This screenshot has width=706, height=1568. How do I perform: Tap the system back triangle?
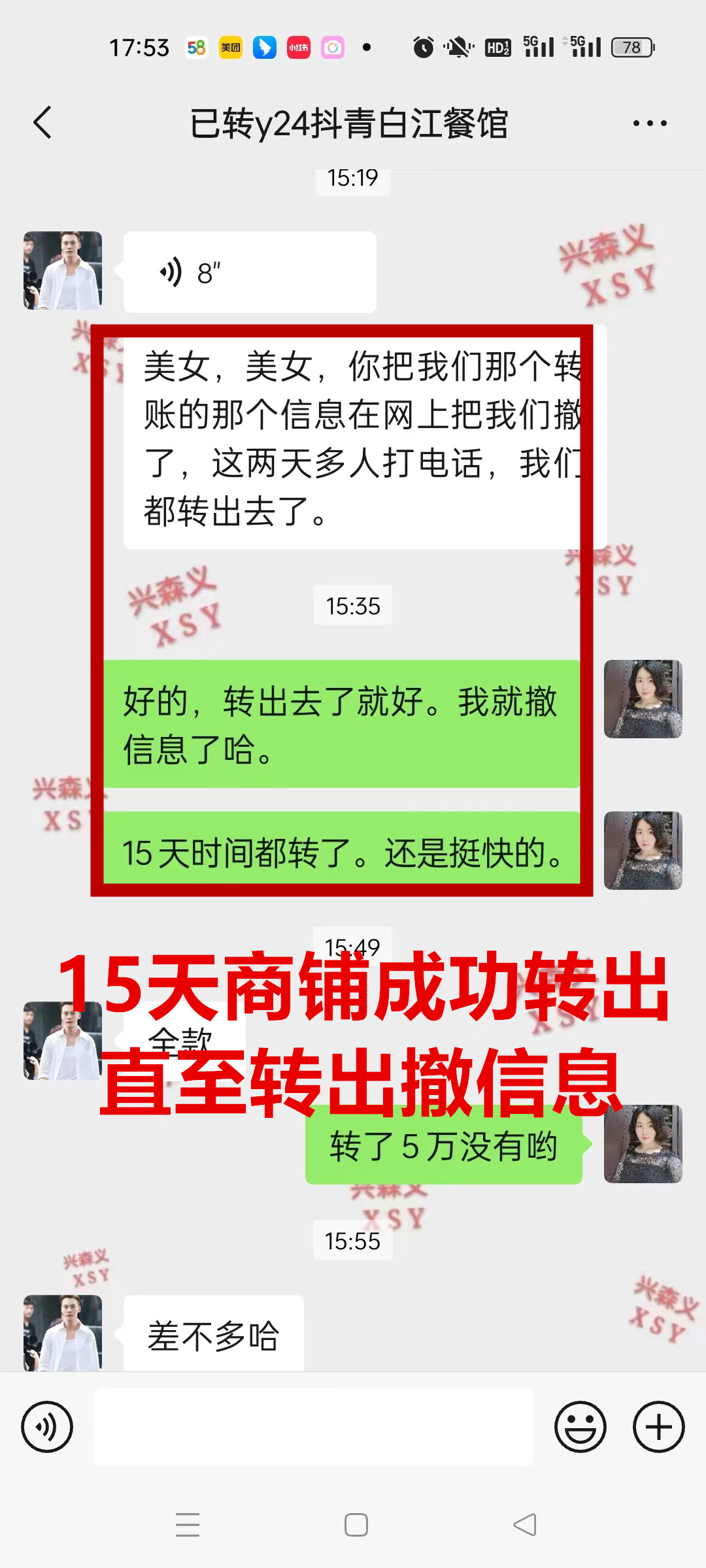click(525, 1525)
